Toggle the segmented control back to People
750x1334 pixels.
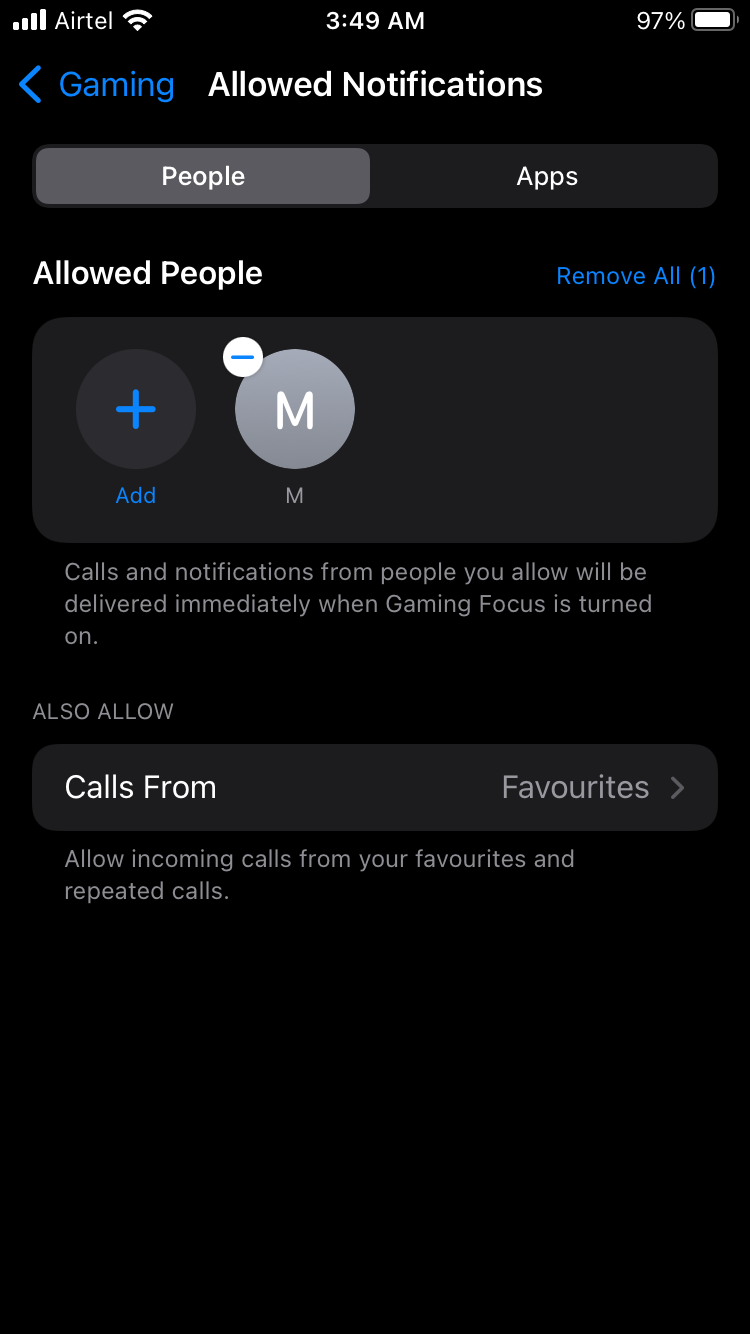coord(202,176)
